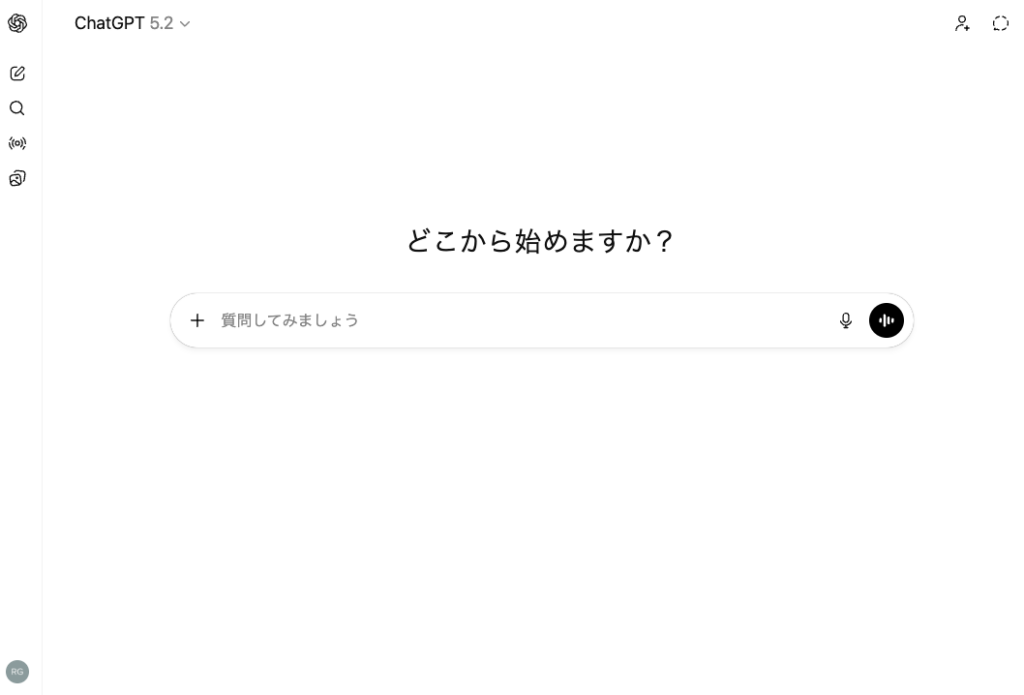Open the image library icon
1024x695 pixels.
tap(17, 178)
